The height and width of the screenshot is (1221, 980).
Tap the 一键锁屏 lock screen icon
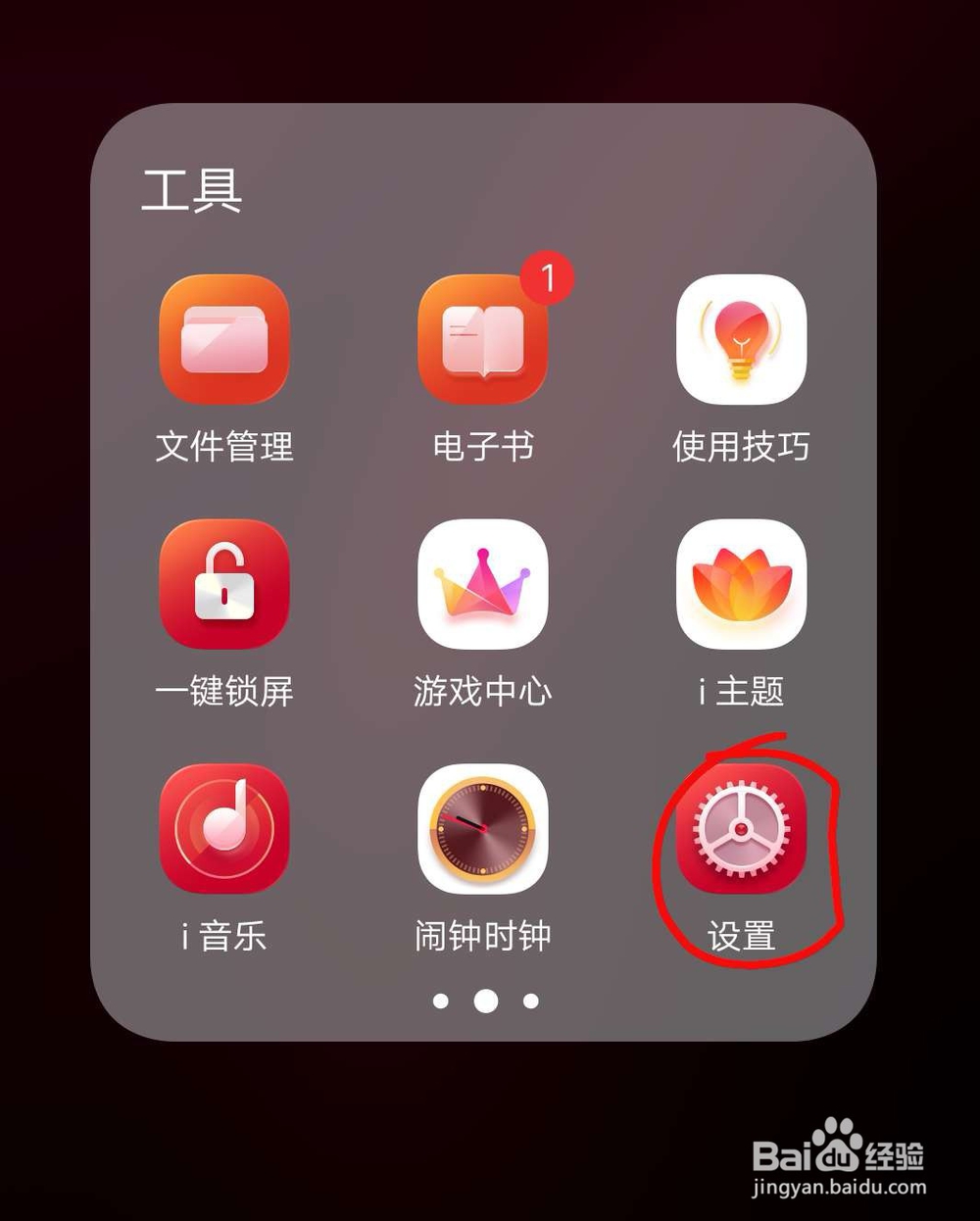(222, 585)
